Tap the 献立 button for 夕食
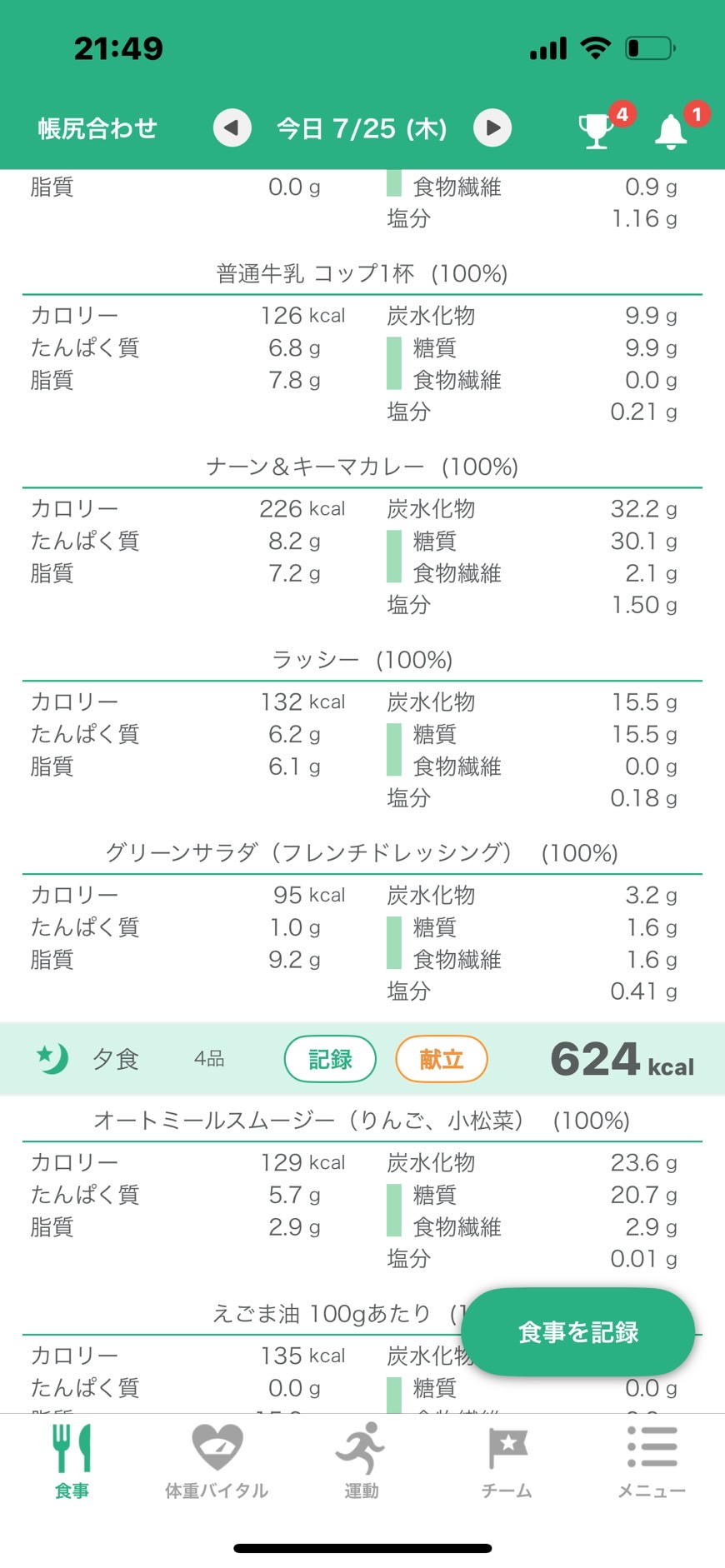Screen dimensions: 725x1568 pos(441,1059)
